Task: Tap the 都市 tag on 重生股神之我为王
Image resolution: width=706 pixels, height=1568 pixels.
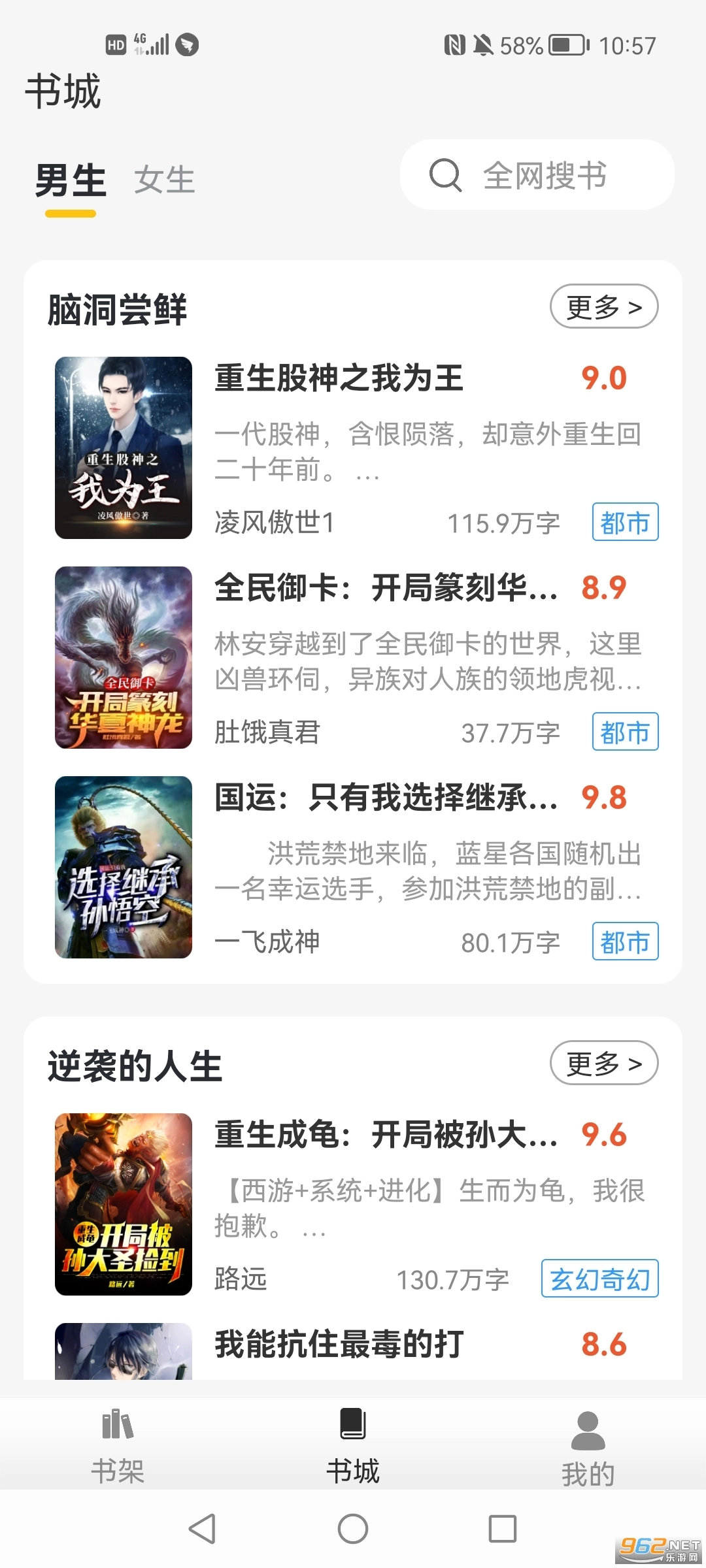Action: (624, 523)
